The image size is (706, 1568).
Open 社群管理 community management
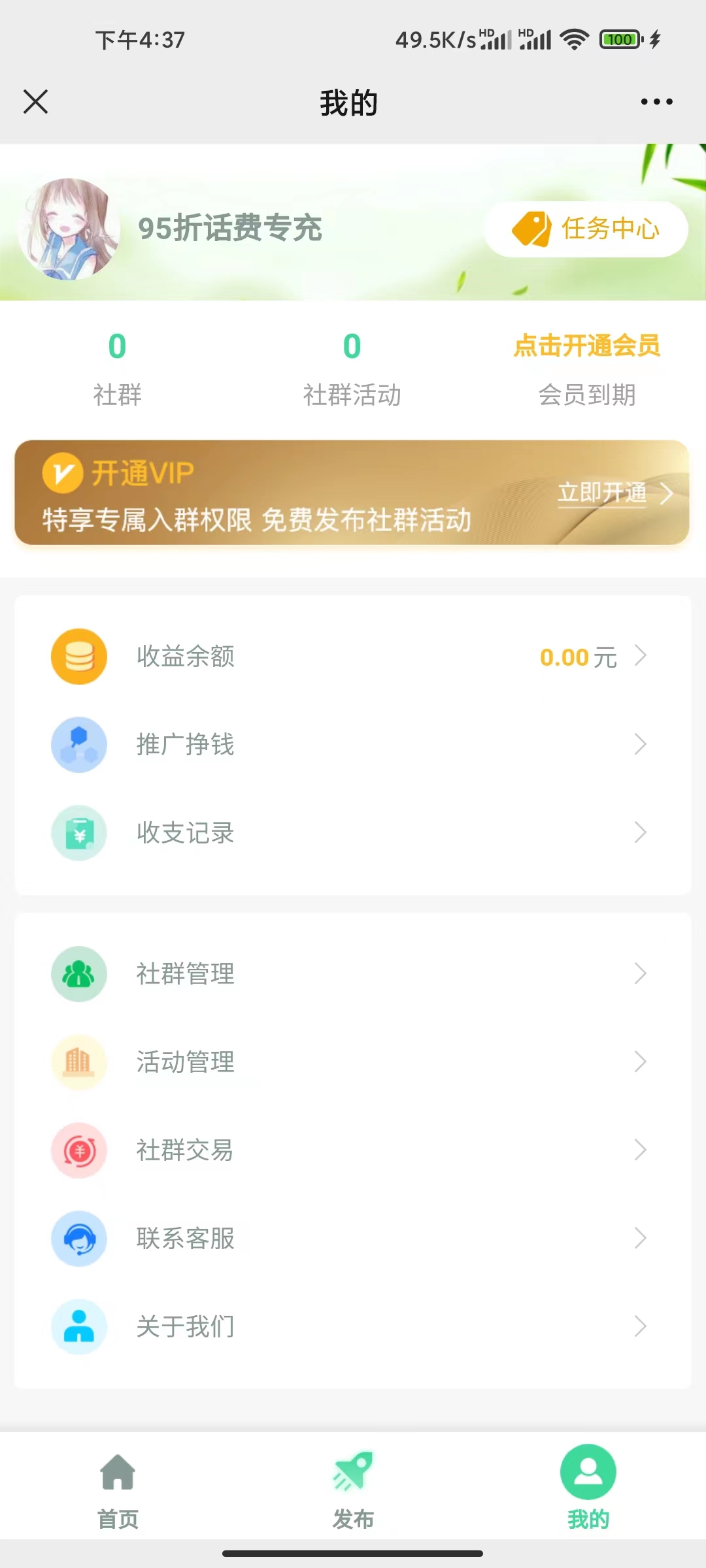tap(353, 974)
